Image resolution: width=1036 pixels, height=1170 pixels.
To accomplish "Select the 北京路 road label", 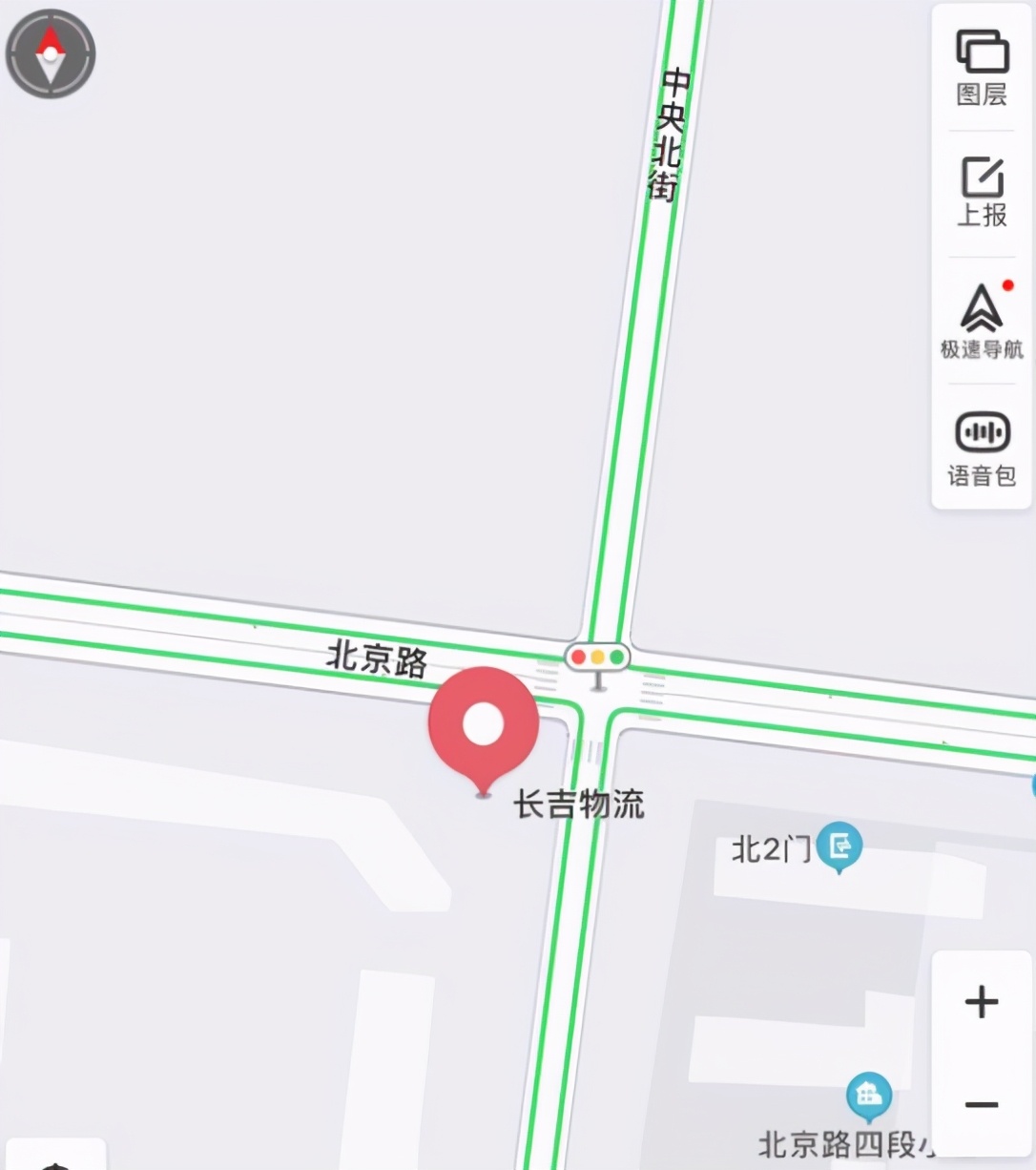I will coord(378,658).
